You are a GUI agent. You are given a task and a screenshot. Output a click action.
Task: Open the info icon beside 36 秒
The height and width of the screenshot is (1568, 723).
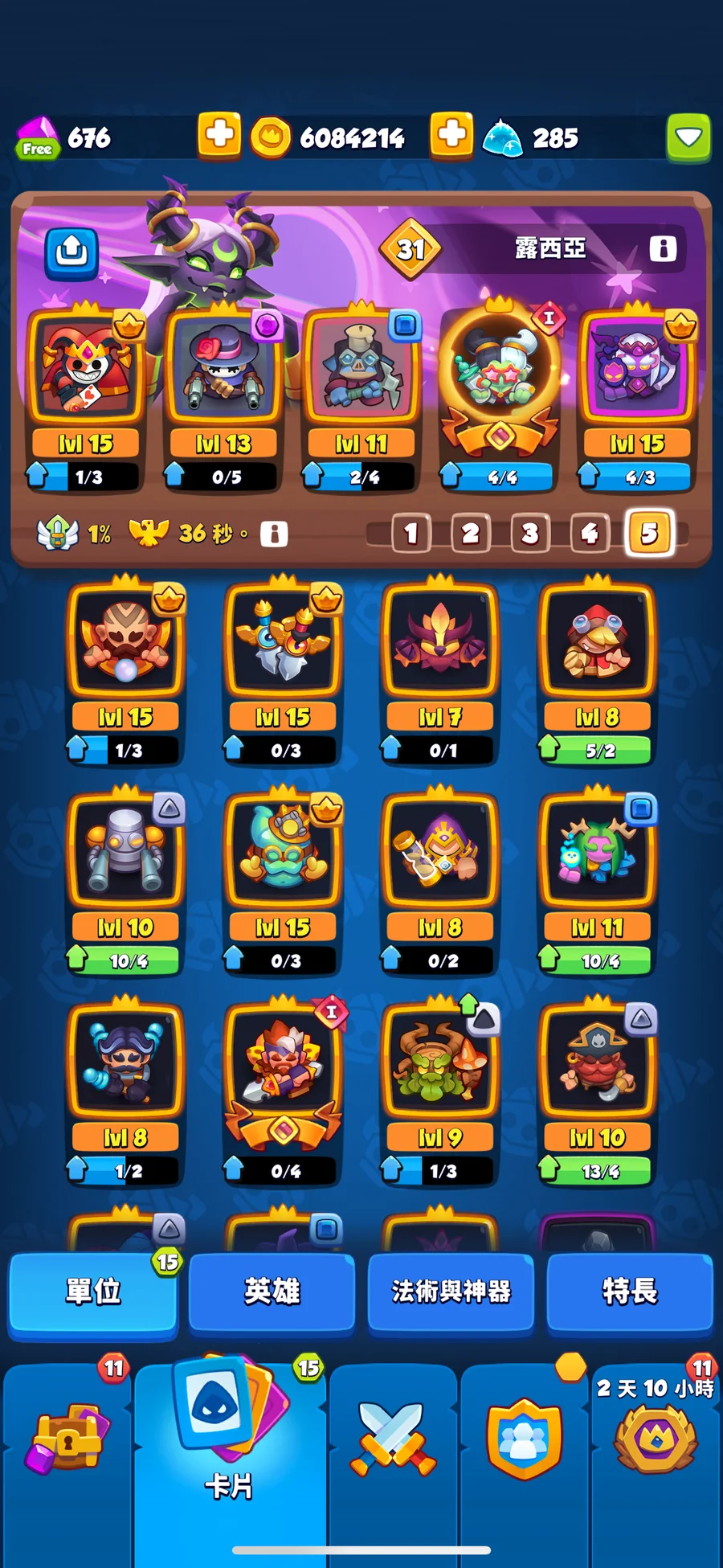(274, 534)
